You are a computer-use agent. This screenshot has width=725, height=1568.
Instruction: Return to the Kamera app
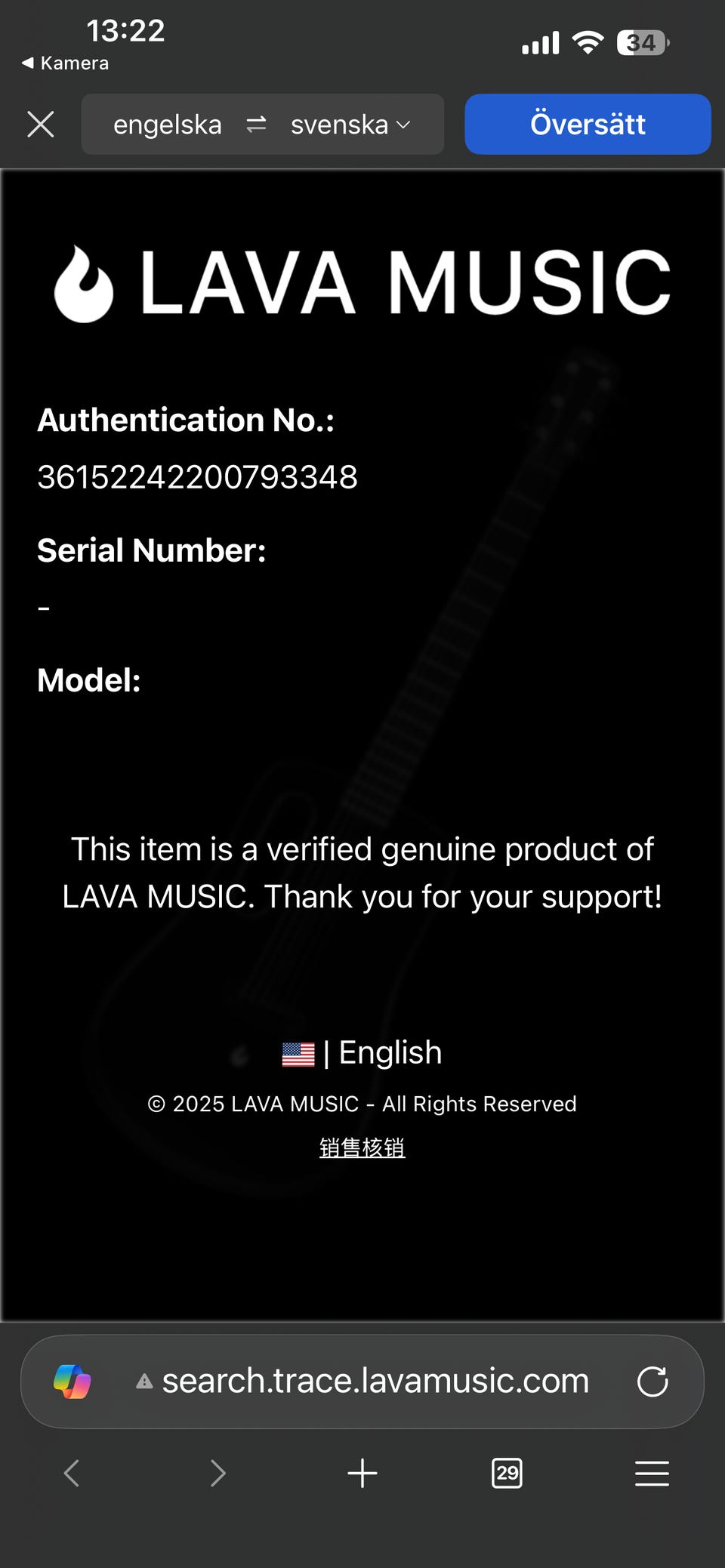click(65, 63)
